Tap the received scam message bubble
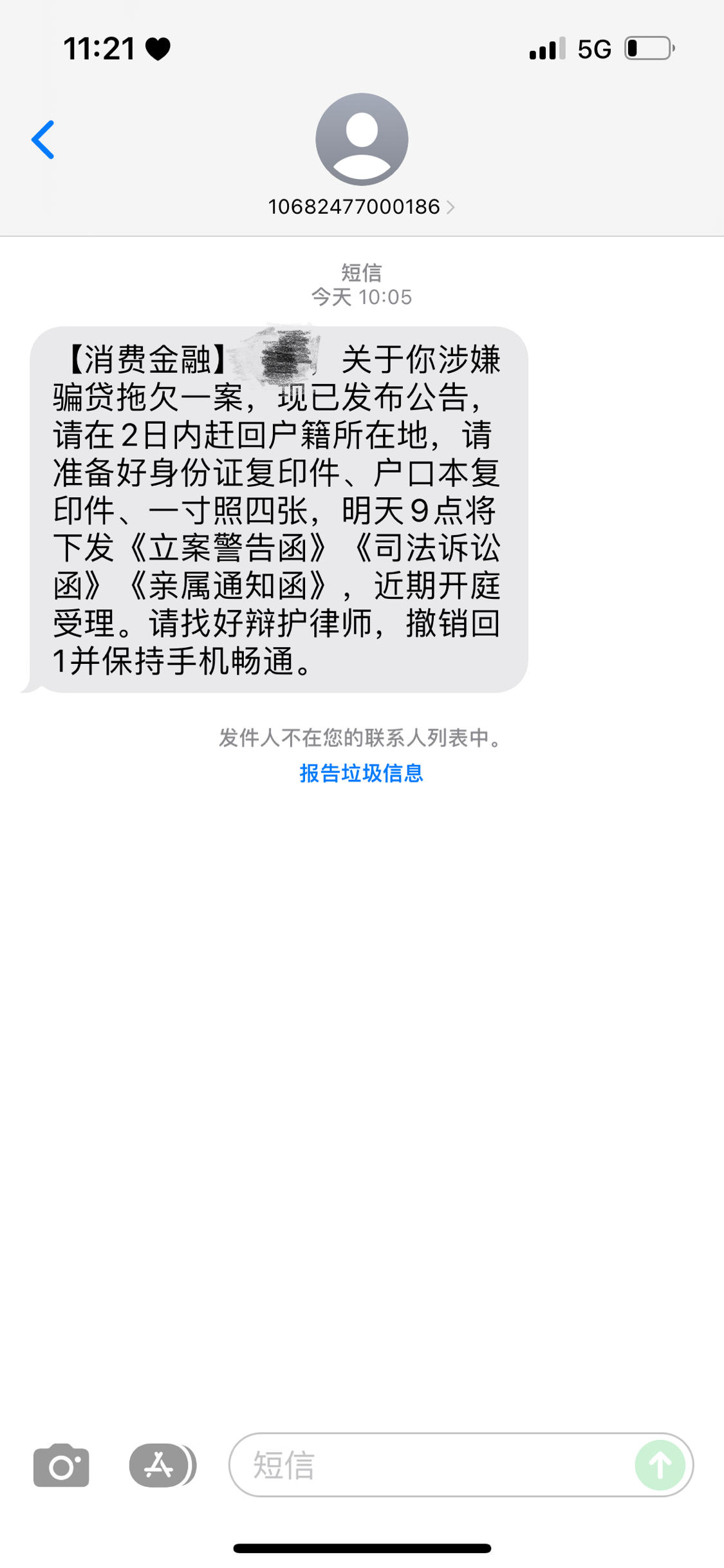Image resolution: width=724 pixels, height=1568 pixels. click(x=280, y=502)
